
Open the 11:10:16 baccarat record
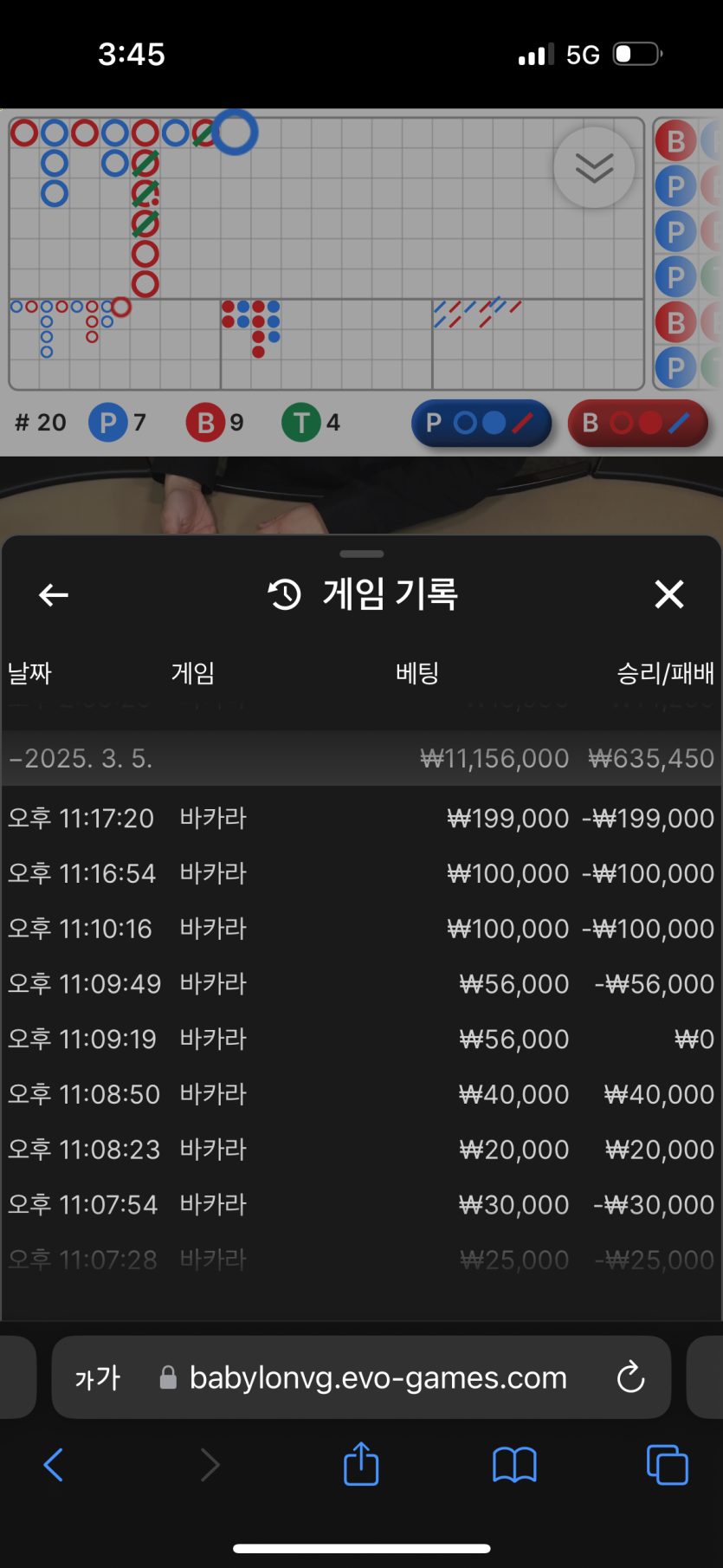(x=361, y=929)
